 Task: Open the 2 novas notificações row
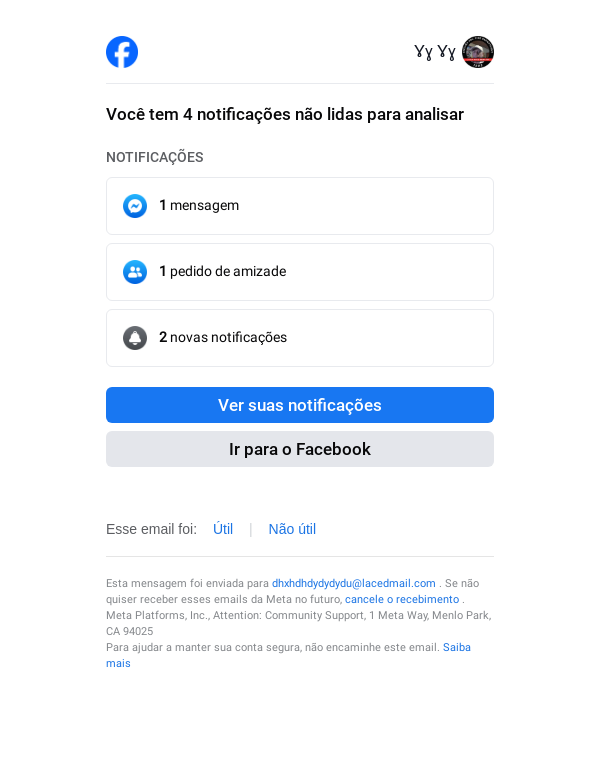click(299, 338)
